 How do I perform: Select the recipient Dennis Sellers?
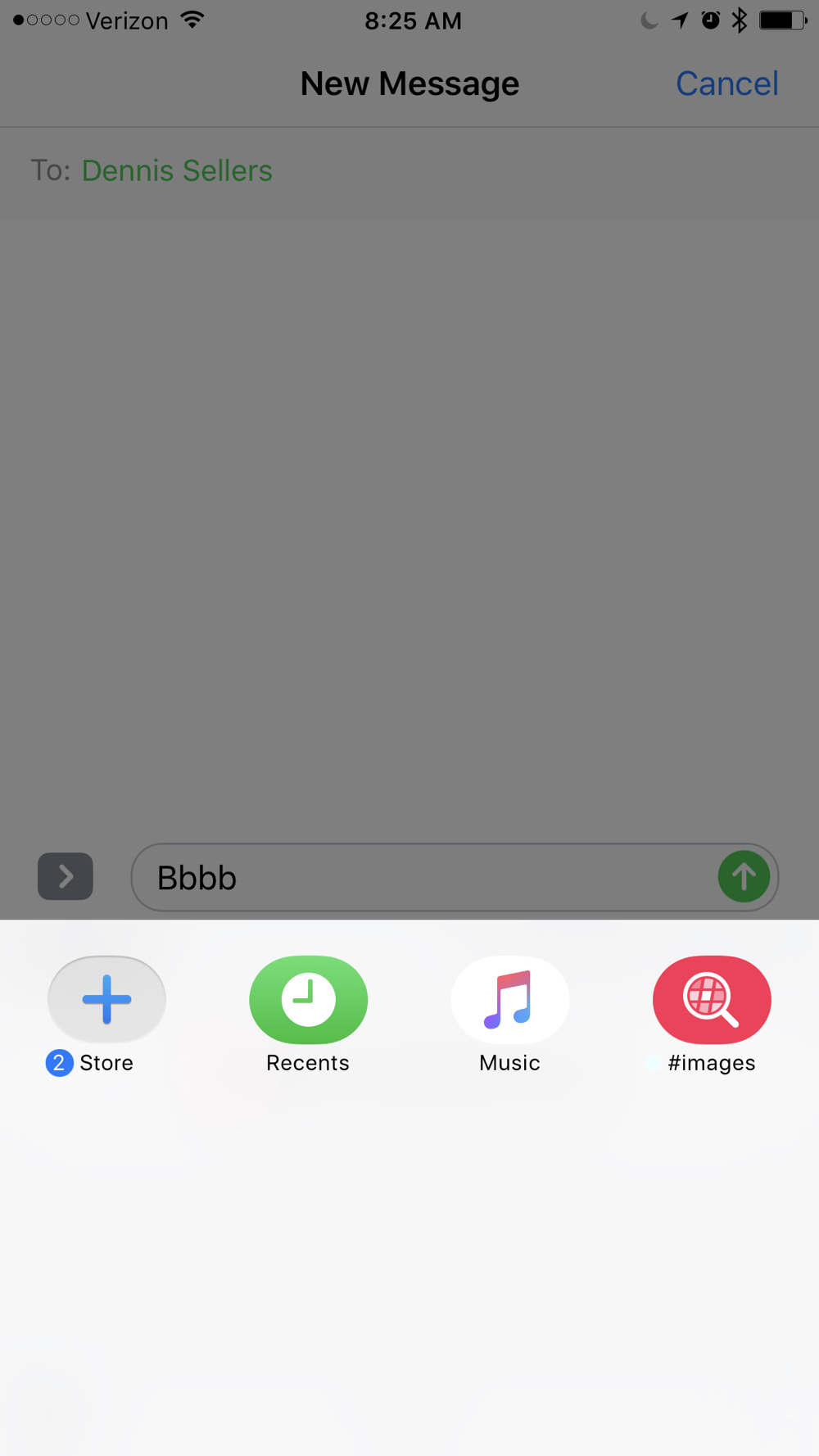pos(177,170)
